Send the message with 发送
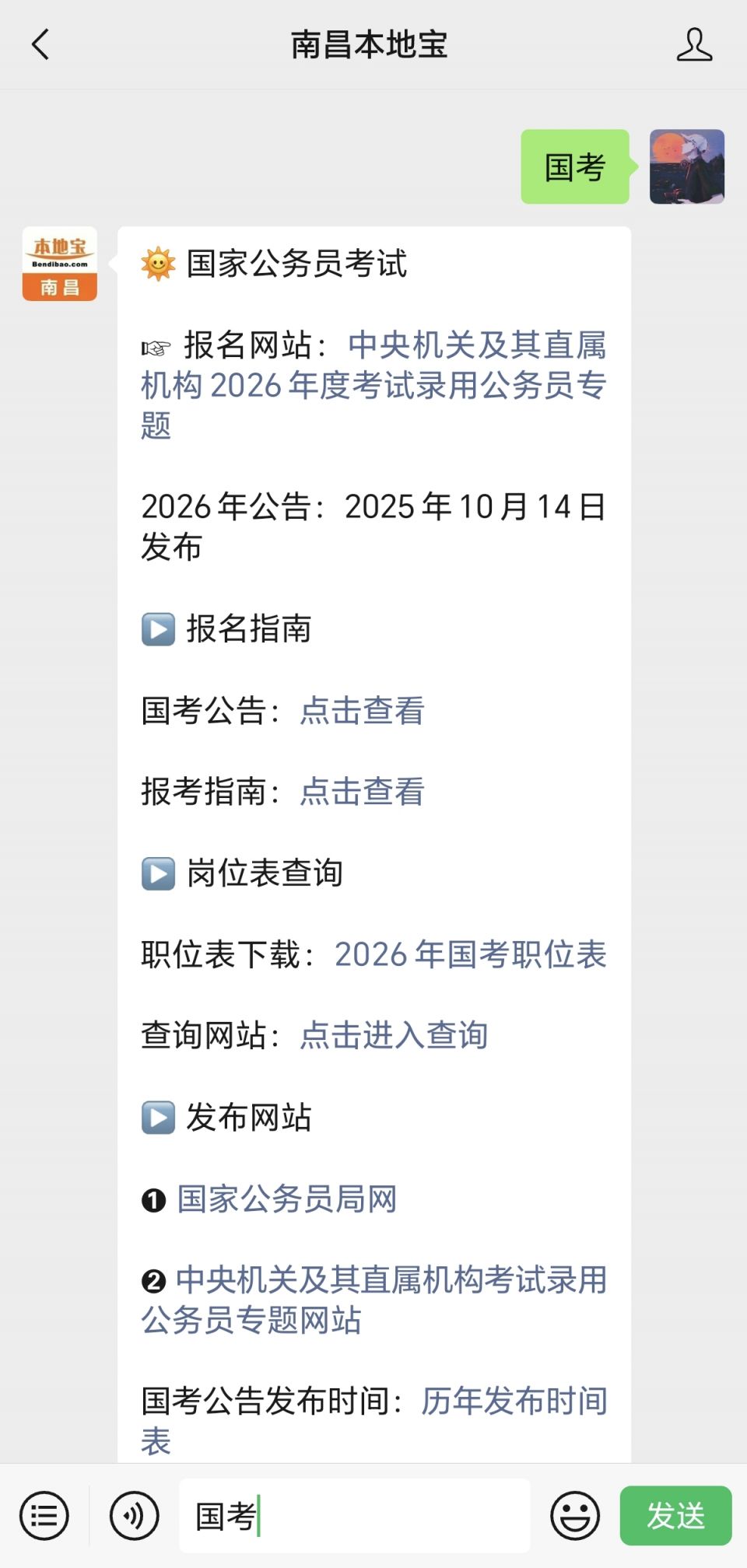The image size is (747, 1568). click(x=675, y=1516)
